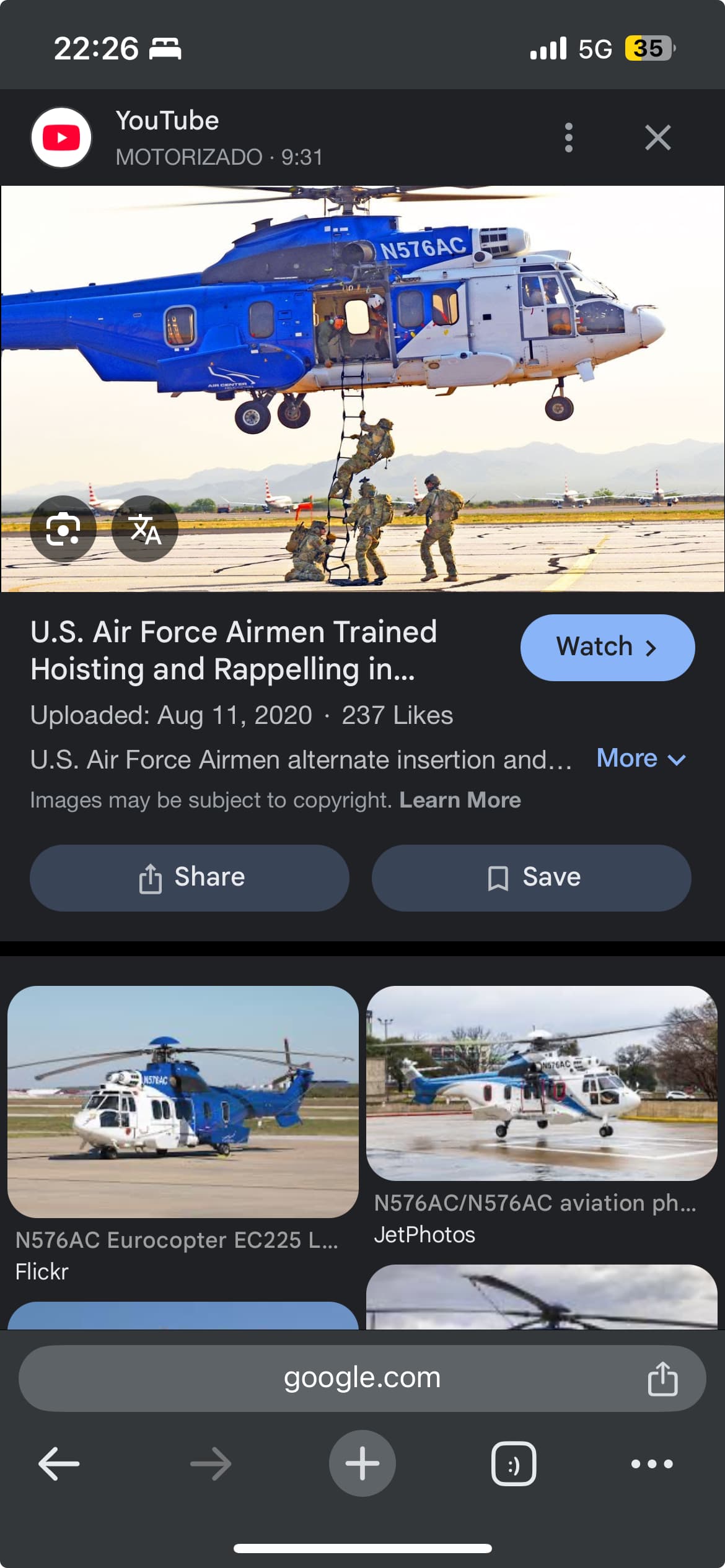Share the page from the address bar
The height and width of the screenshot is (1568, 725).
click(x=662, y=1379)
